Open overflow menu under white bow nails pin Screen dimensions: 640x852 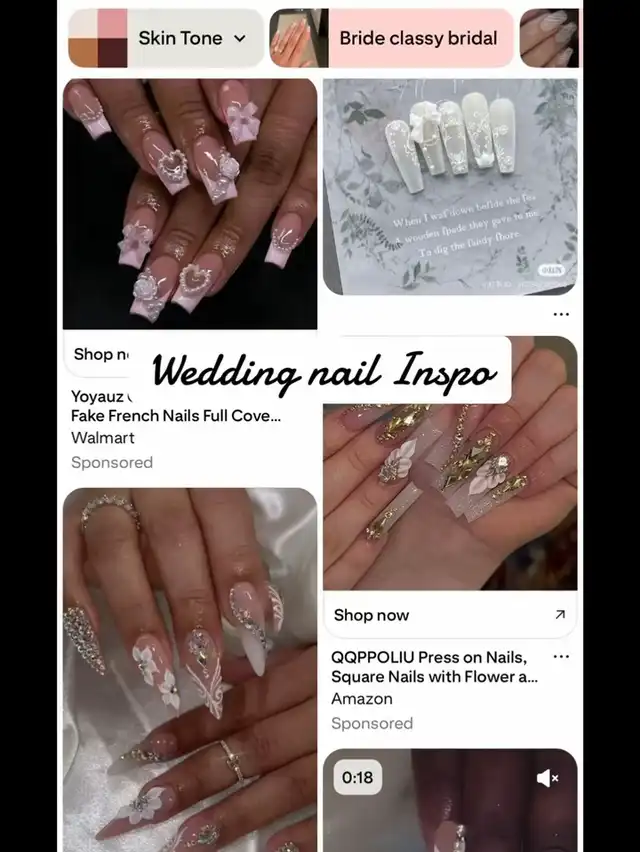pyautogui.click(x=561, y=314)
